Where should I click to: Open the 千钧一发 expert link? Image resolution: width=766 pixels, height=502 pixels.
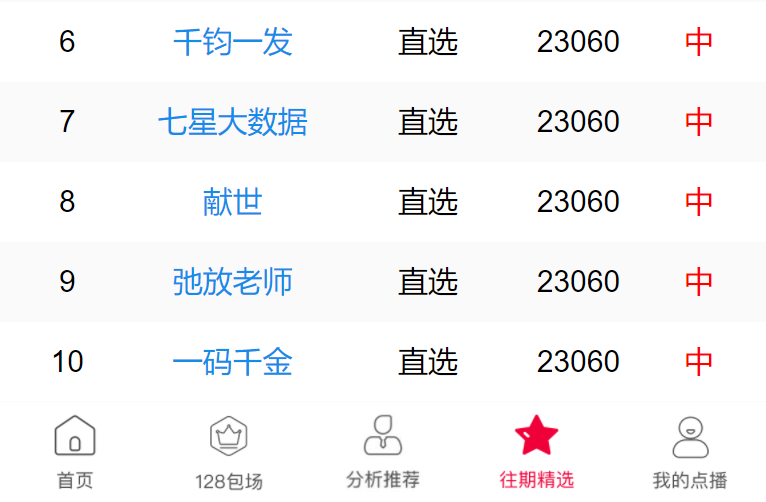(x=232, y=42)
